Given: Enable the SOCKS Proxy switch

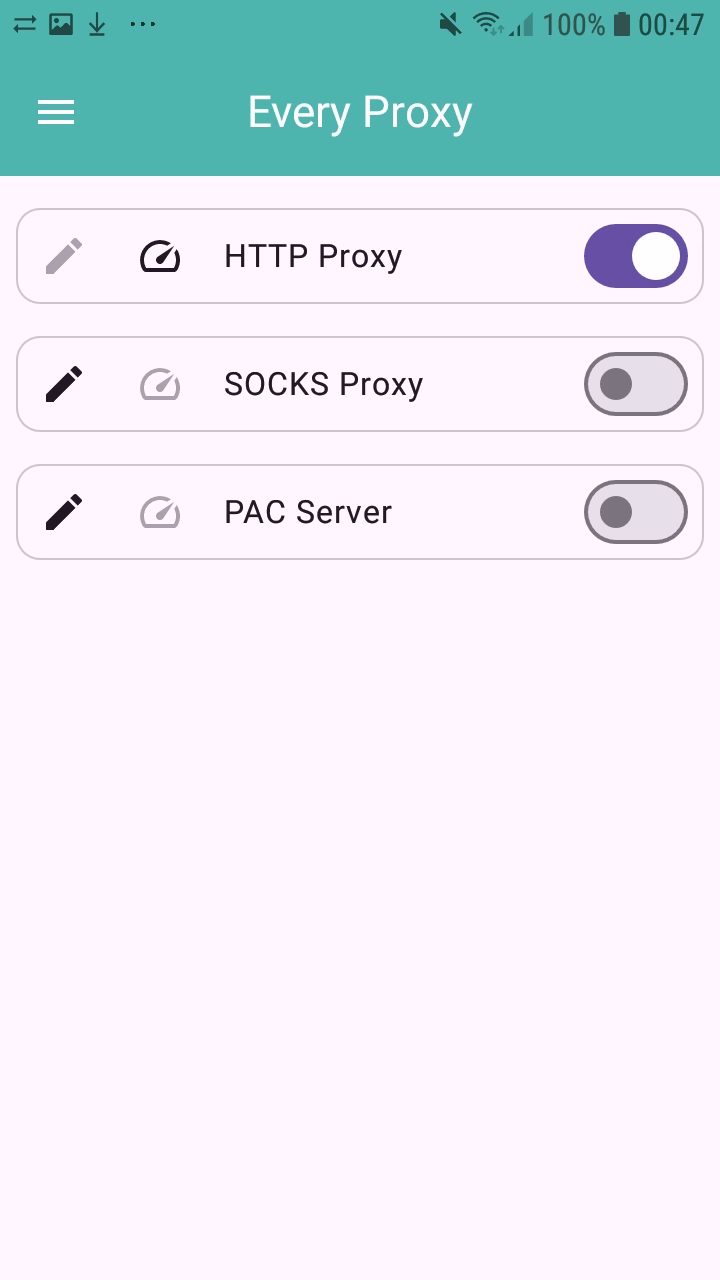Looking at the screenshot, I should coord(635,384).
